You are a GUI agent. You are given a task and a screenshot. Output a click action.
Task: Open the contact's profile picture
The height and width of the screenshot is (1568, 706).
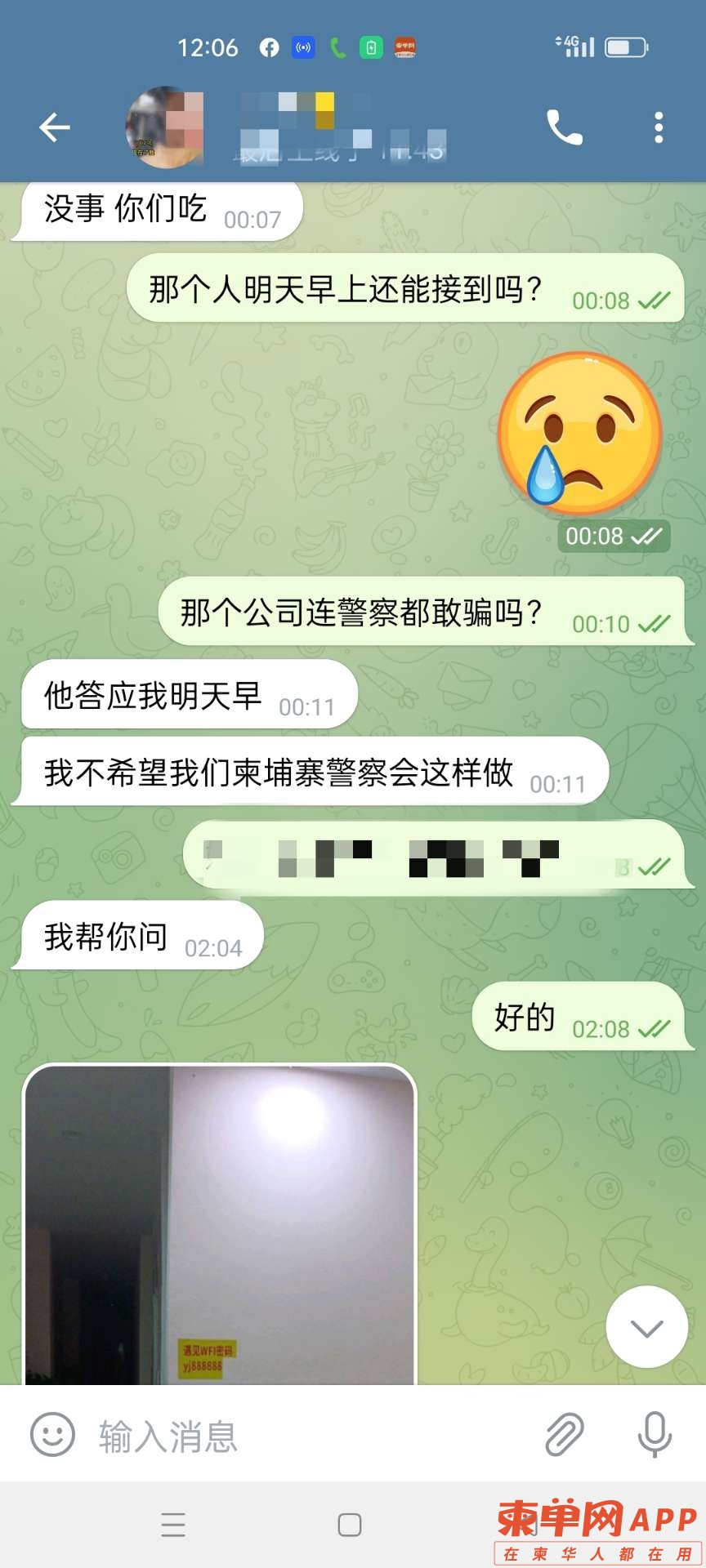164,127
